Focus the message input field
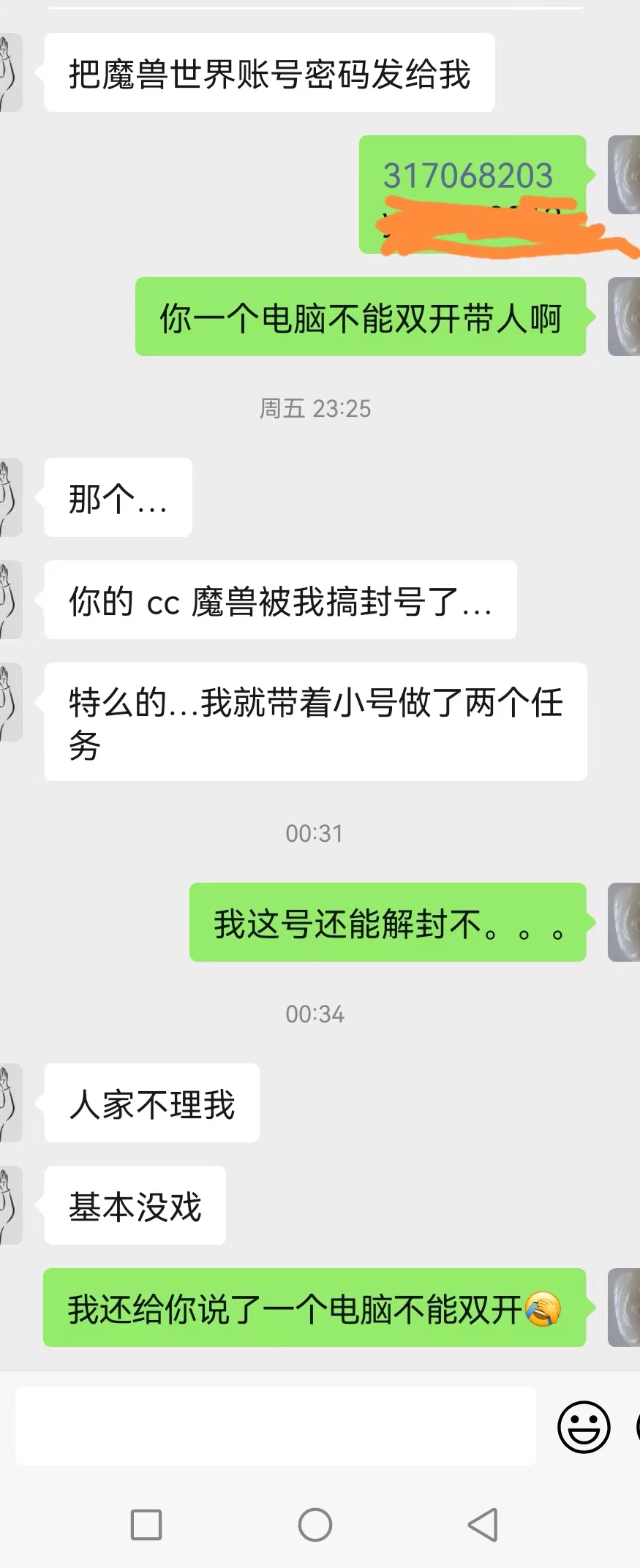Image resolution: width=640 pixels, height=1568 pixels. (275, 1425)
